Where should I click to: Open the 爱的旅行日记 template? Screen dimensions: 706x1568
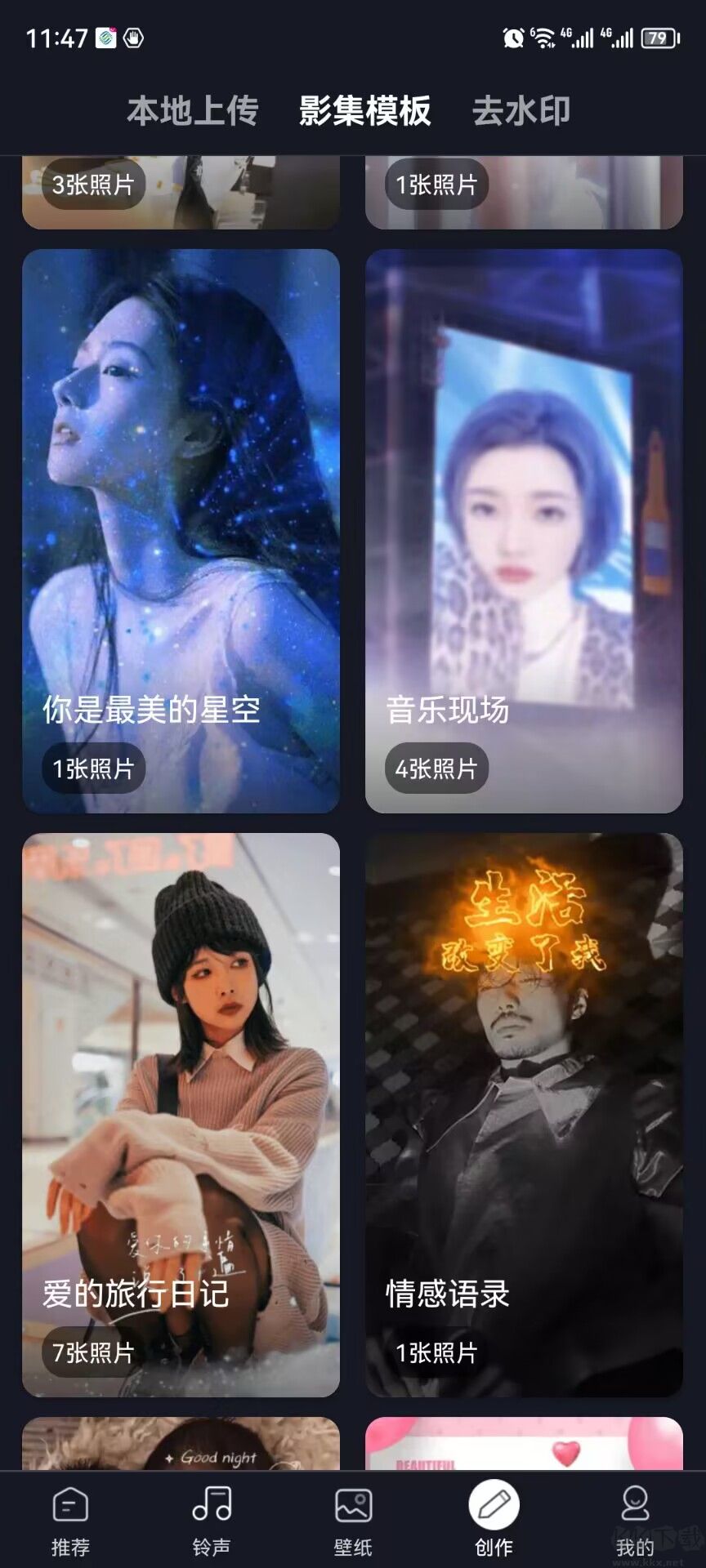click(181, 1114)
